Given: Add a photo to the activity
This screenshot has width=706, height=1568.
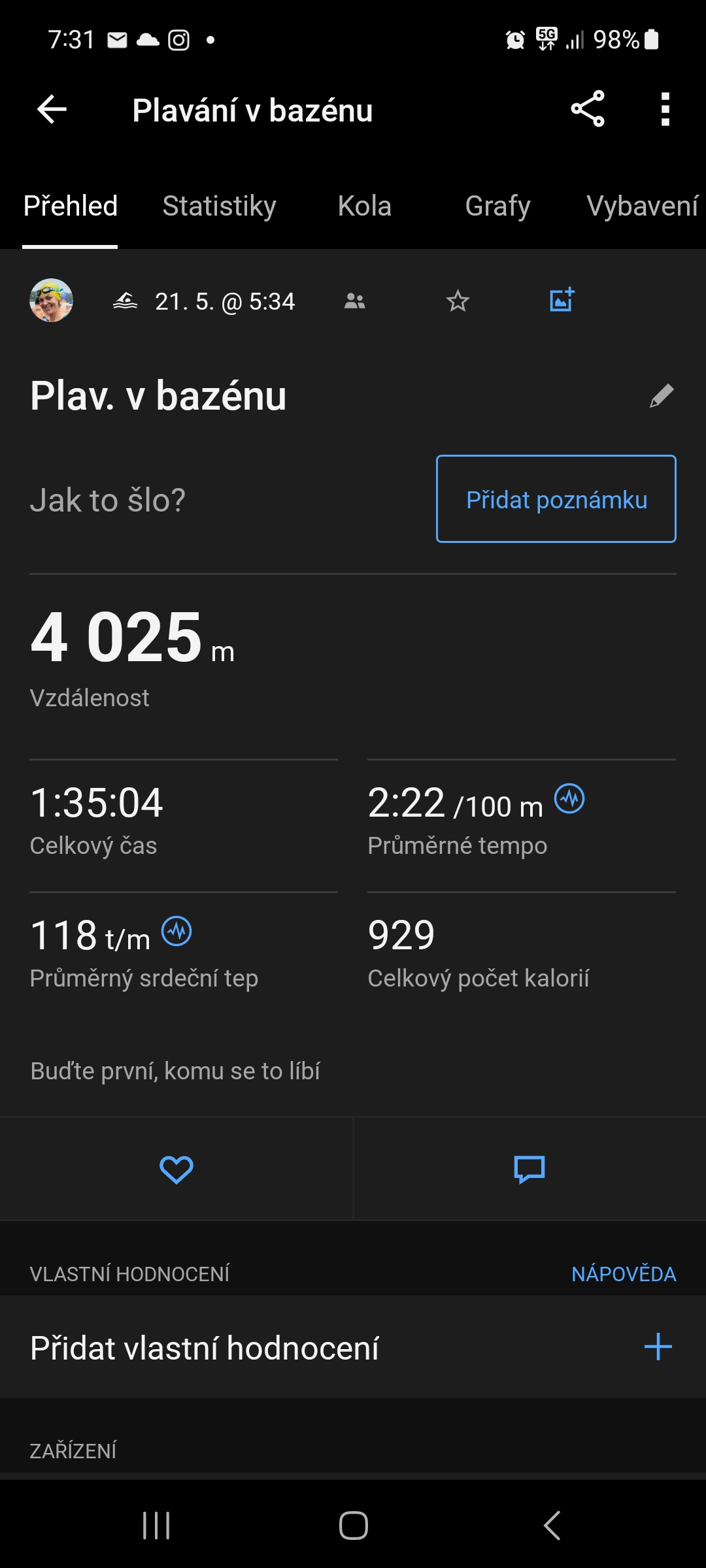Looking at the screenshot, I should (562, 300).
